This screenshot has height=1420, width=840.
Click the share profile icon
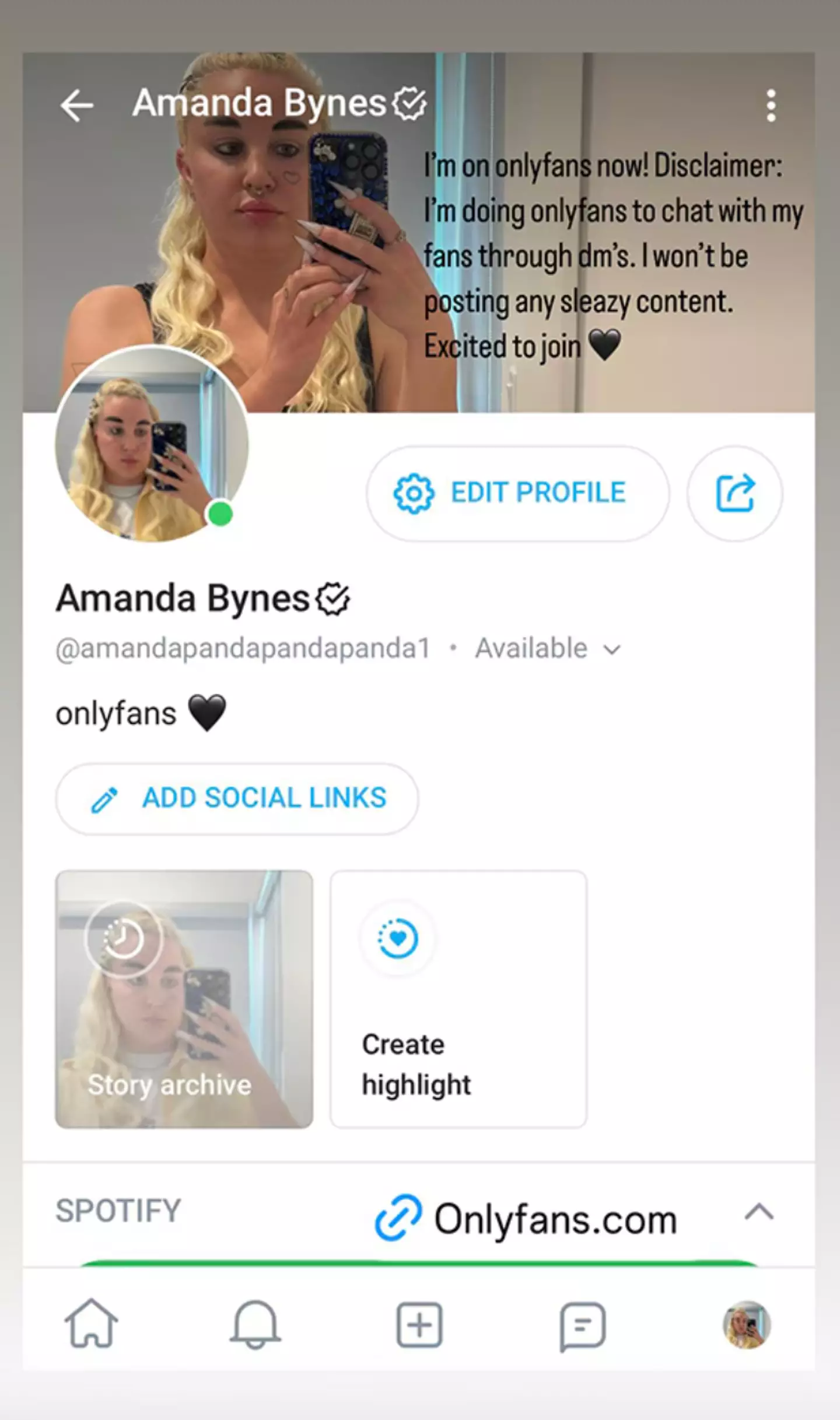click(x=736, y=493)
